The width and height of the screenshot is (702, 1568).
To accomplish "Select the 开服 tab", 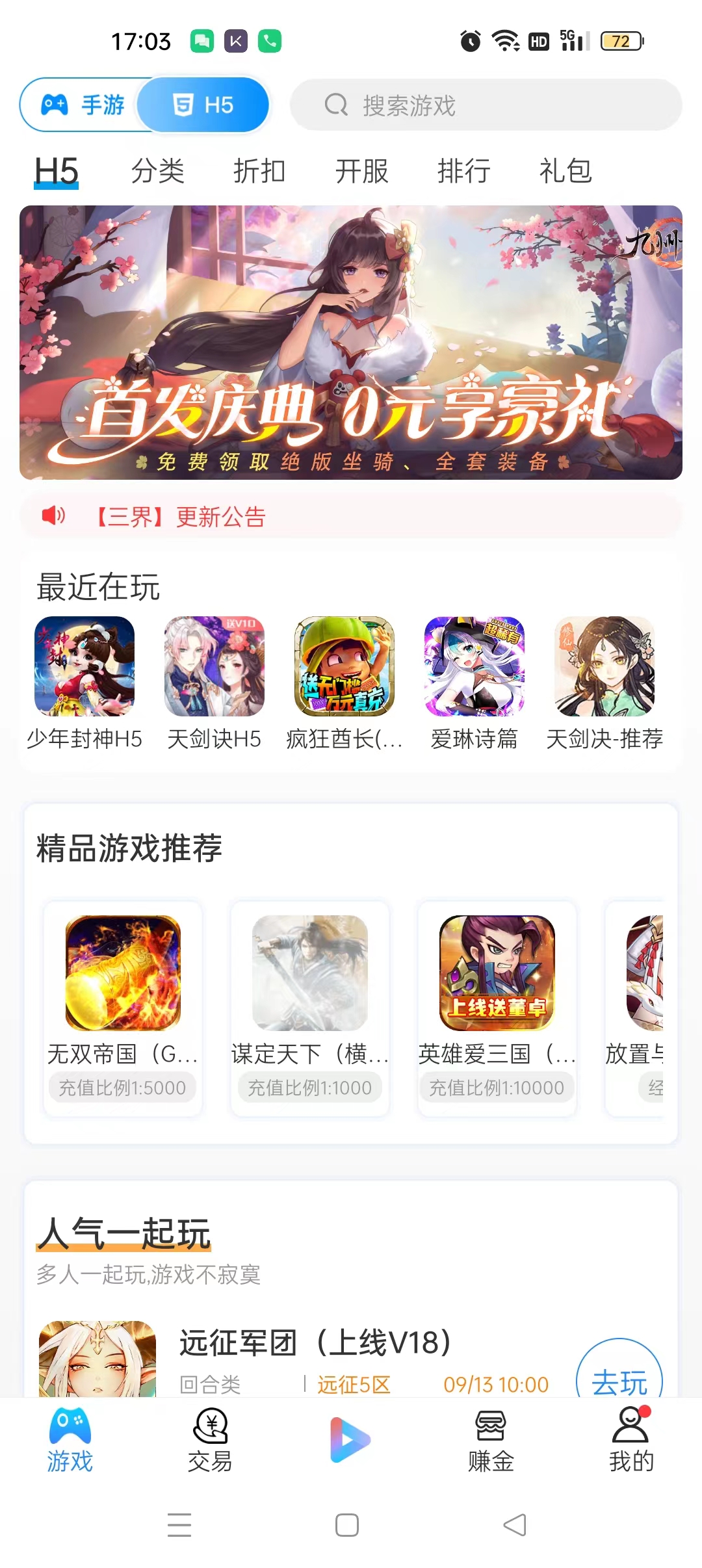I will tap(361, 172).
